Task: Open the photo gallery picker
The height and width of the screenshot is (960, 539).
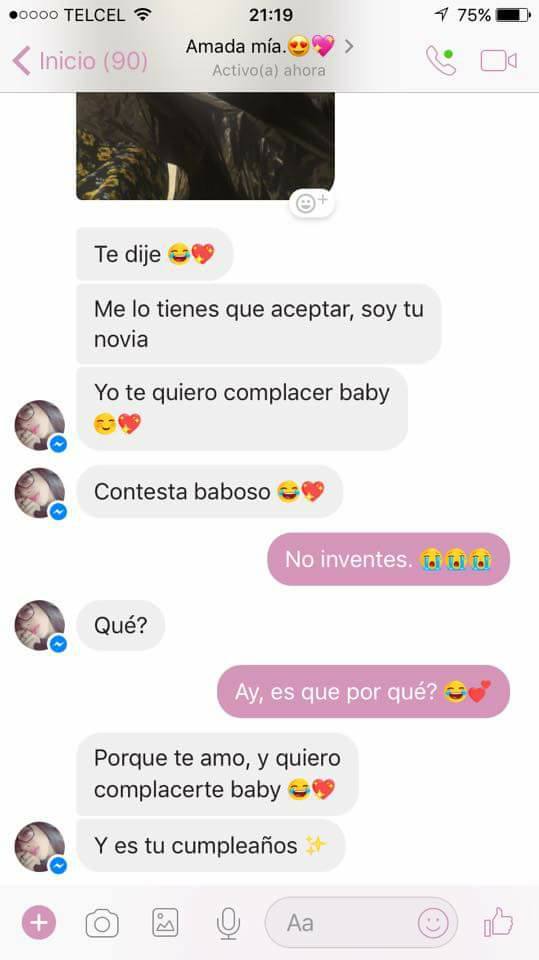Action: click(x=165, y=923)
